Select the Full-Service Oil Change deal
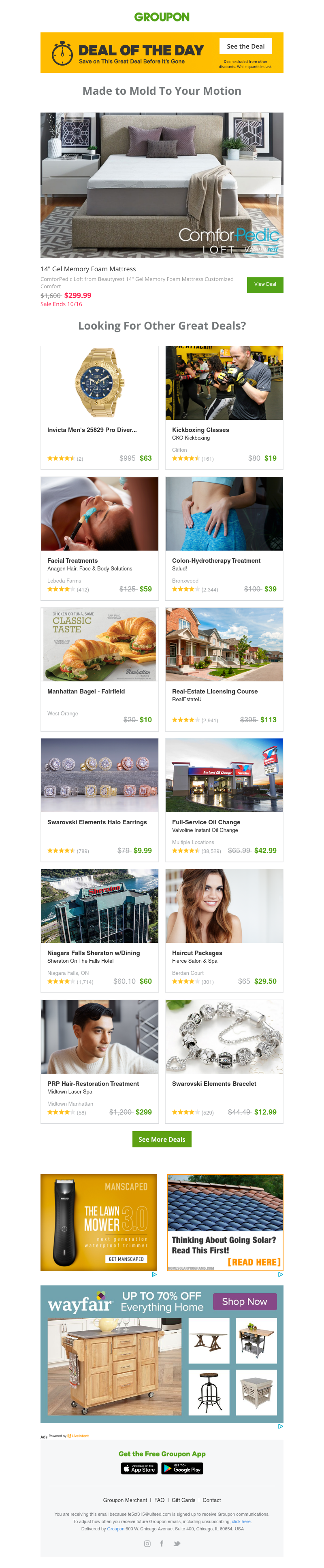The image size is (324, 1568). tap(224, 799)
